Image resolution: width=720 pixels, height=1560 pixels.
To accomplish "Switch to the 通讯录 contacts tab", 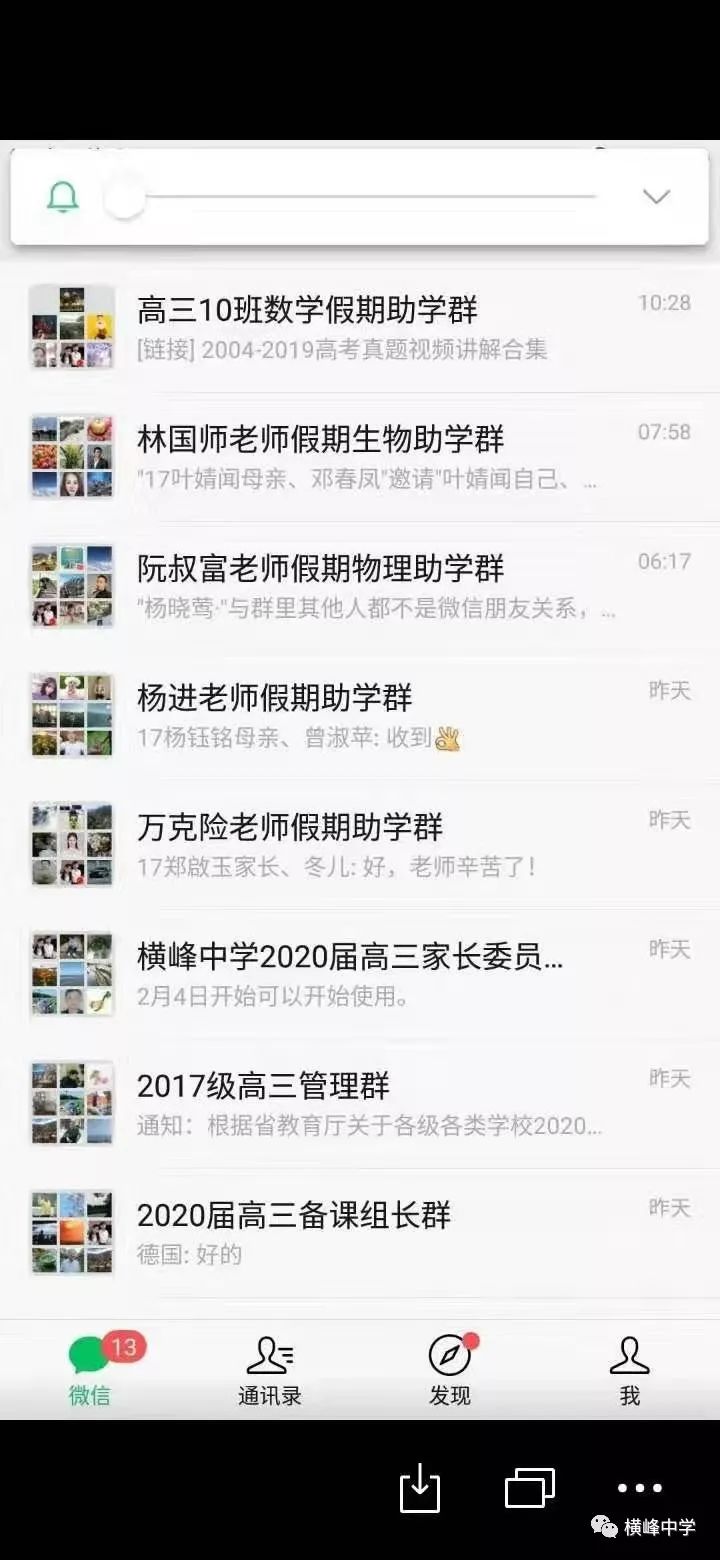I will point(270,1370).
